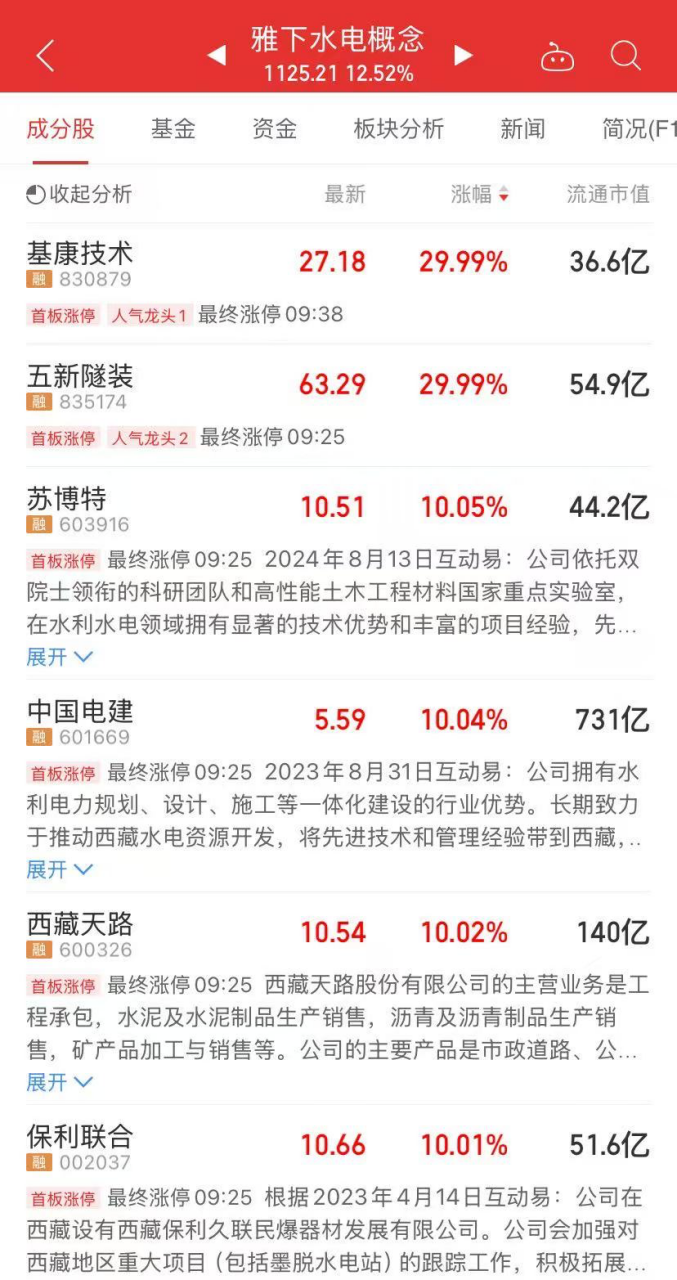Switch to the 基金 tab
This screenshot has height=1280, width=677.
coord(173,129)
